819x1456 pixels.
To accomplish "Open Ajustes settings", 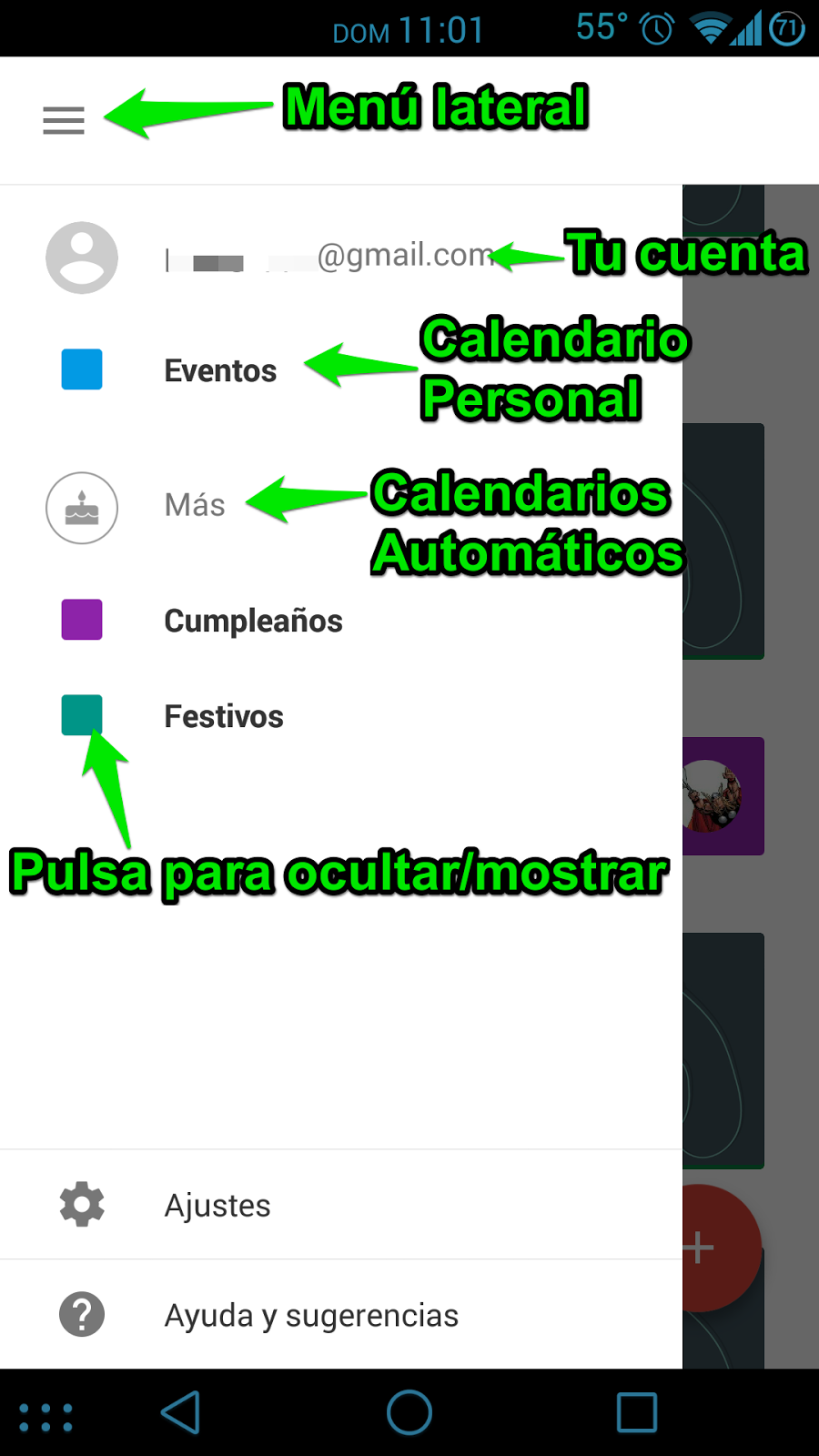I will [x=217, y=1205].
